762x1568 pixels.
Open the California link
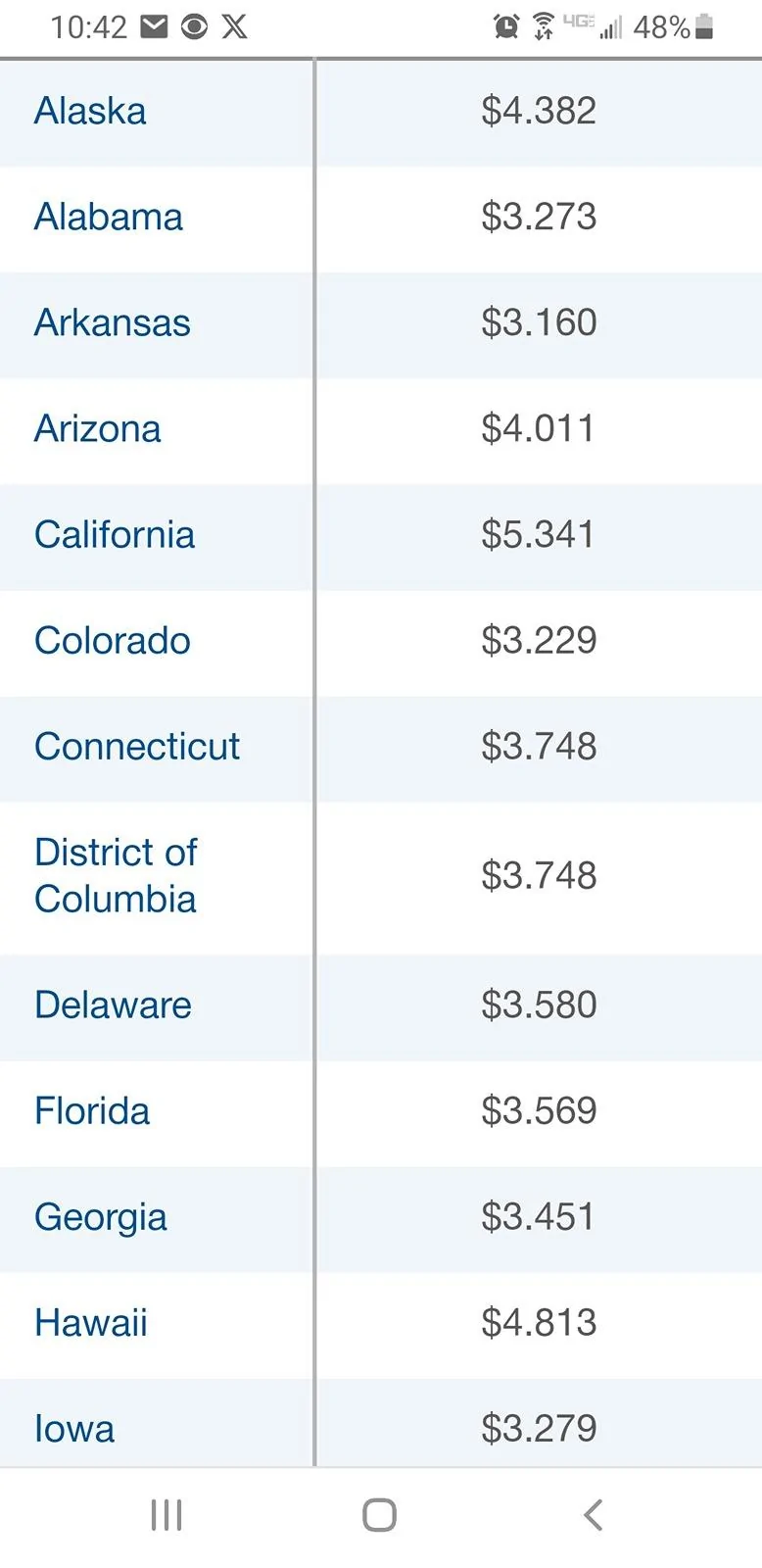(x=115, y=535)
